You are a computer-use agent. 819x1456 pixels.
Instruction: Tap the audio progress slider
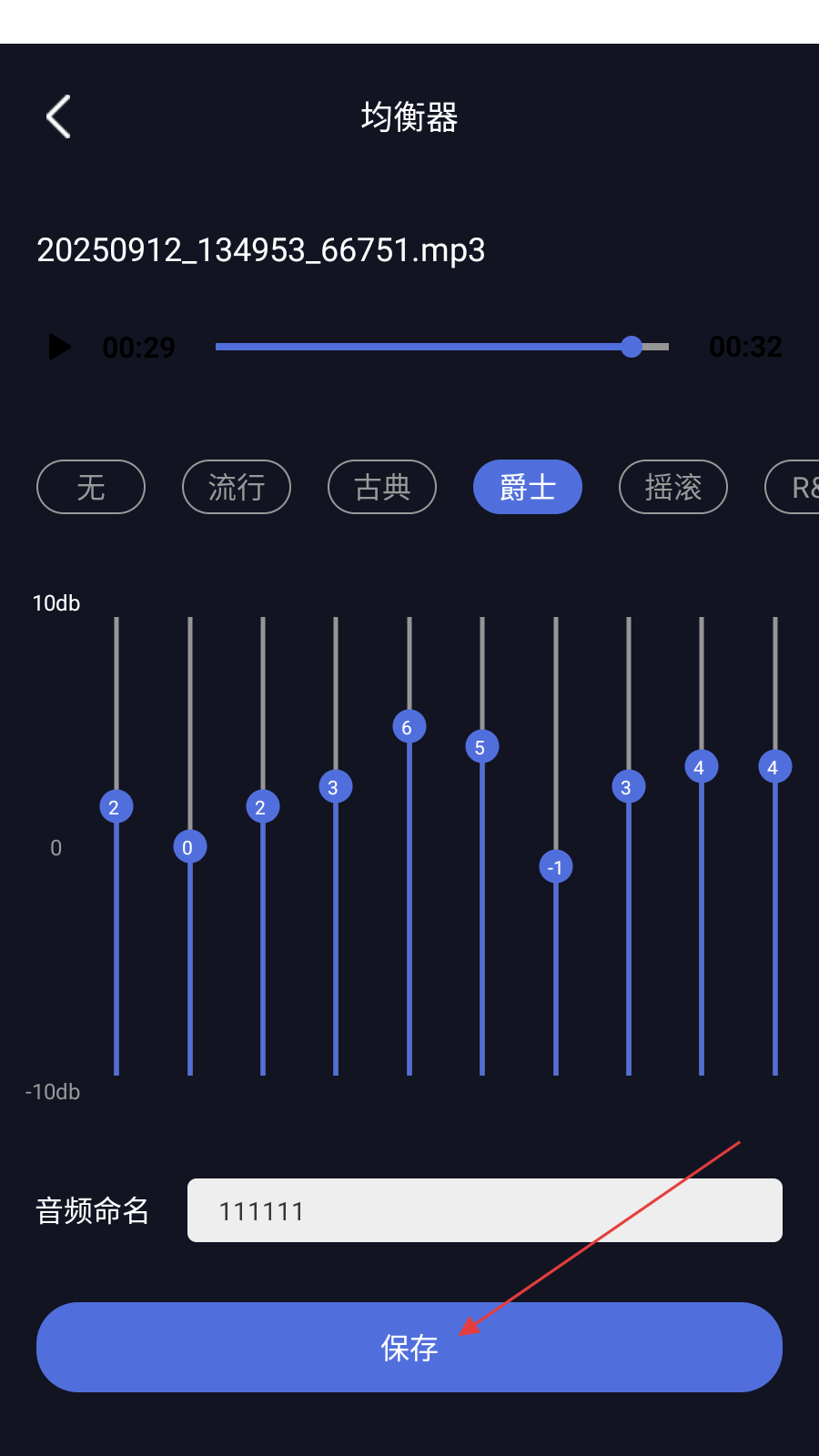(x=442, y=347)
